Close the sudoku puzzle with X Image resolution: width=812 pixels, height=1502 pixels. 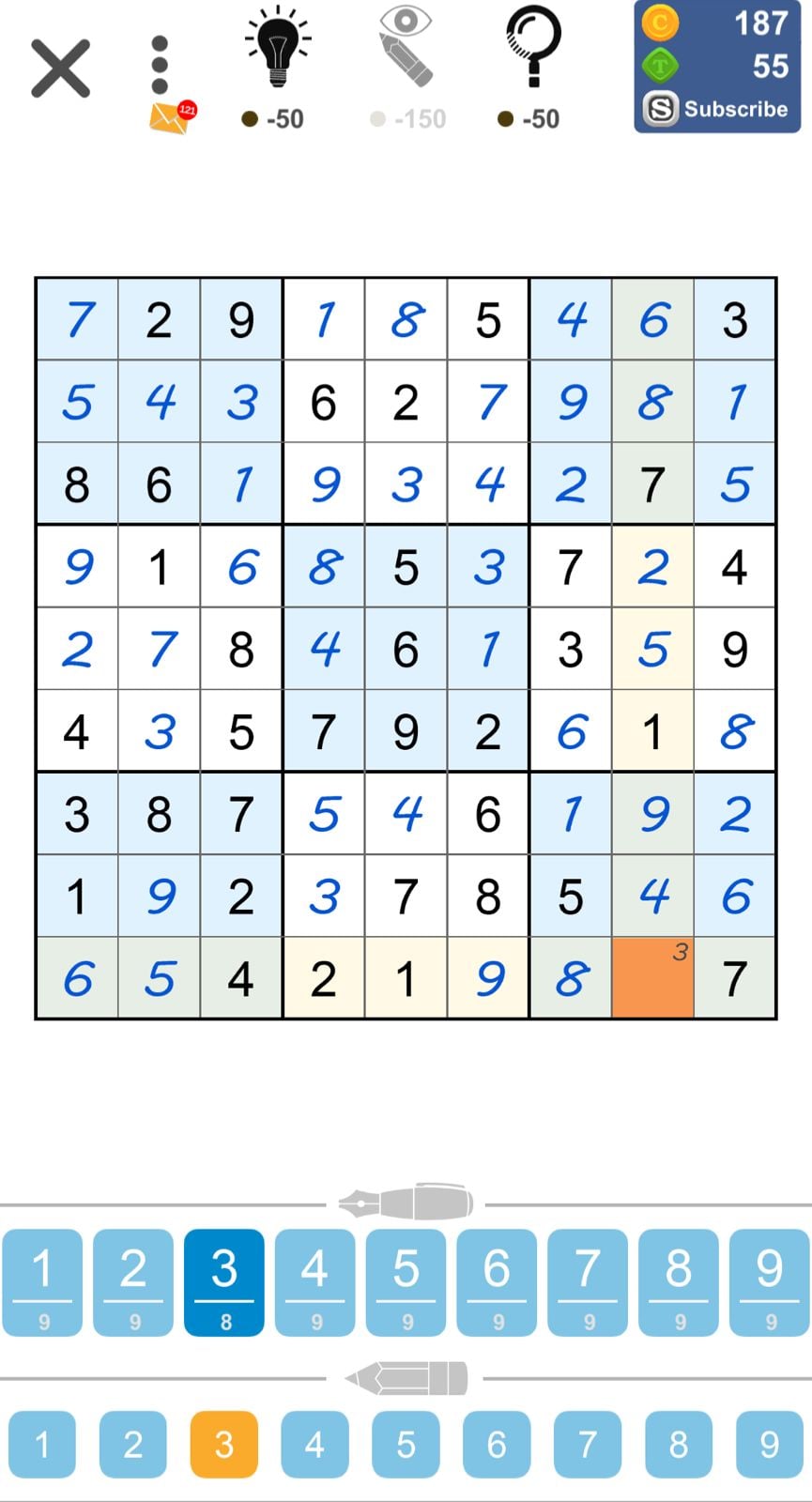click(60, 69)
